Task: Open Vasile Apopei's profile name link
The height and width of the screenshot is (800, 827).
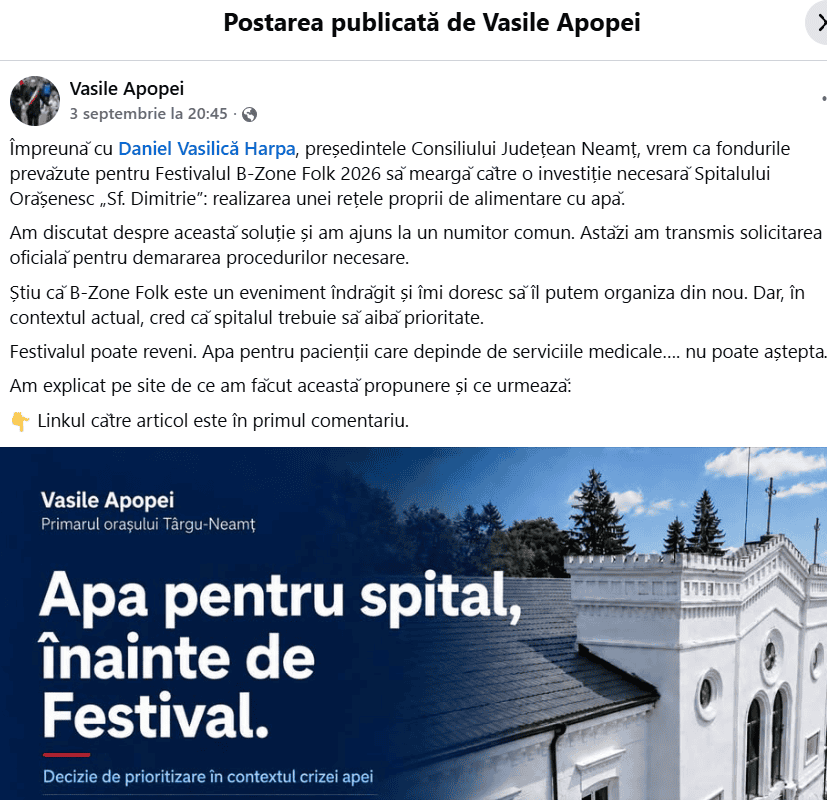Action: point(127,89)
